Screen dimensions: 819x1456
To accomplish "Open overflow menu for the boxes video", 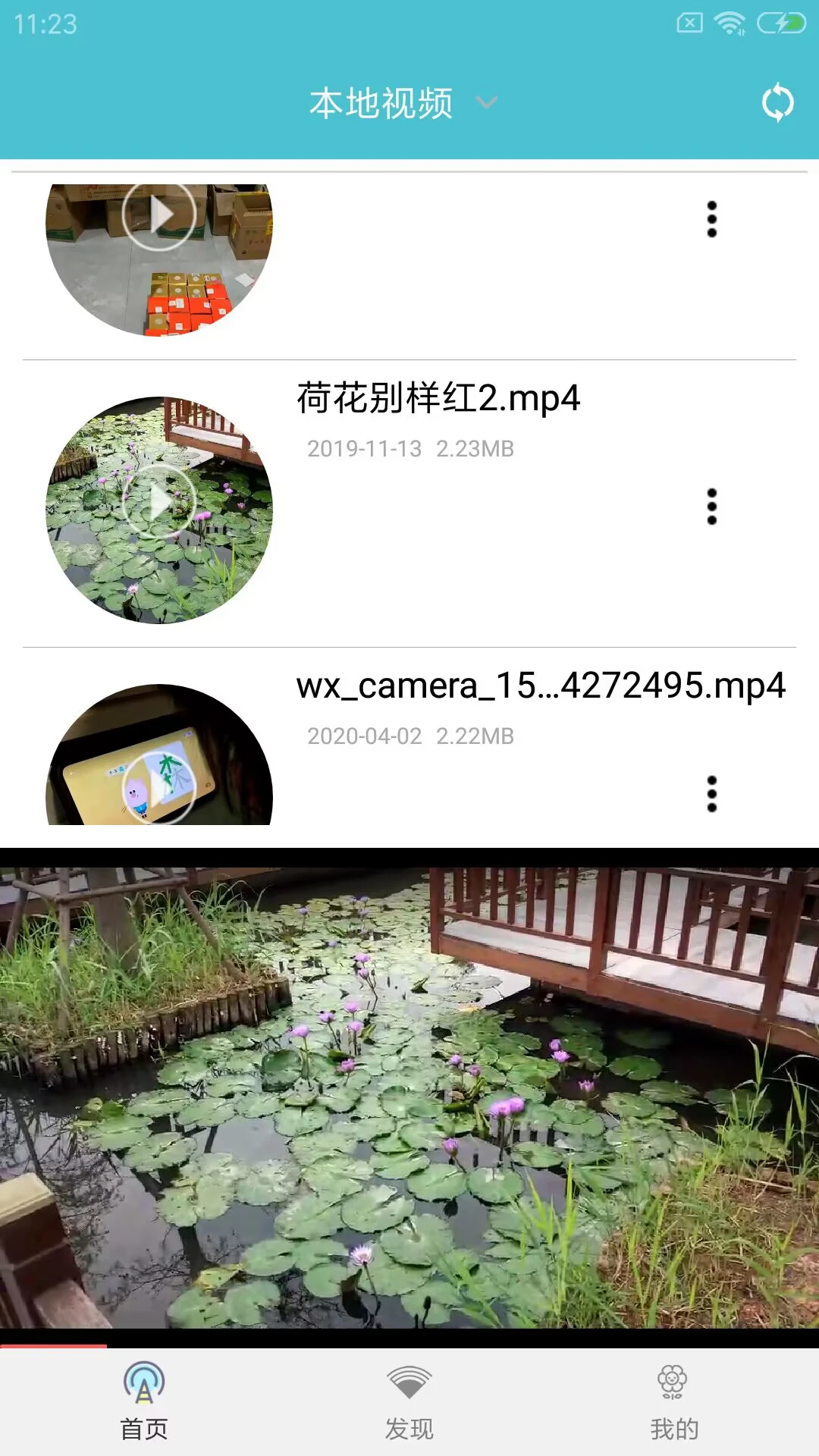I will (711, 220).
